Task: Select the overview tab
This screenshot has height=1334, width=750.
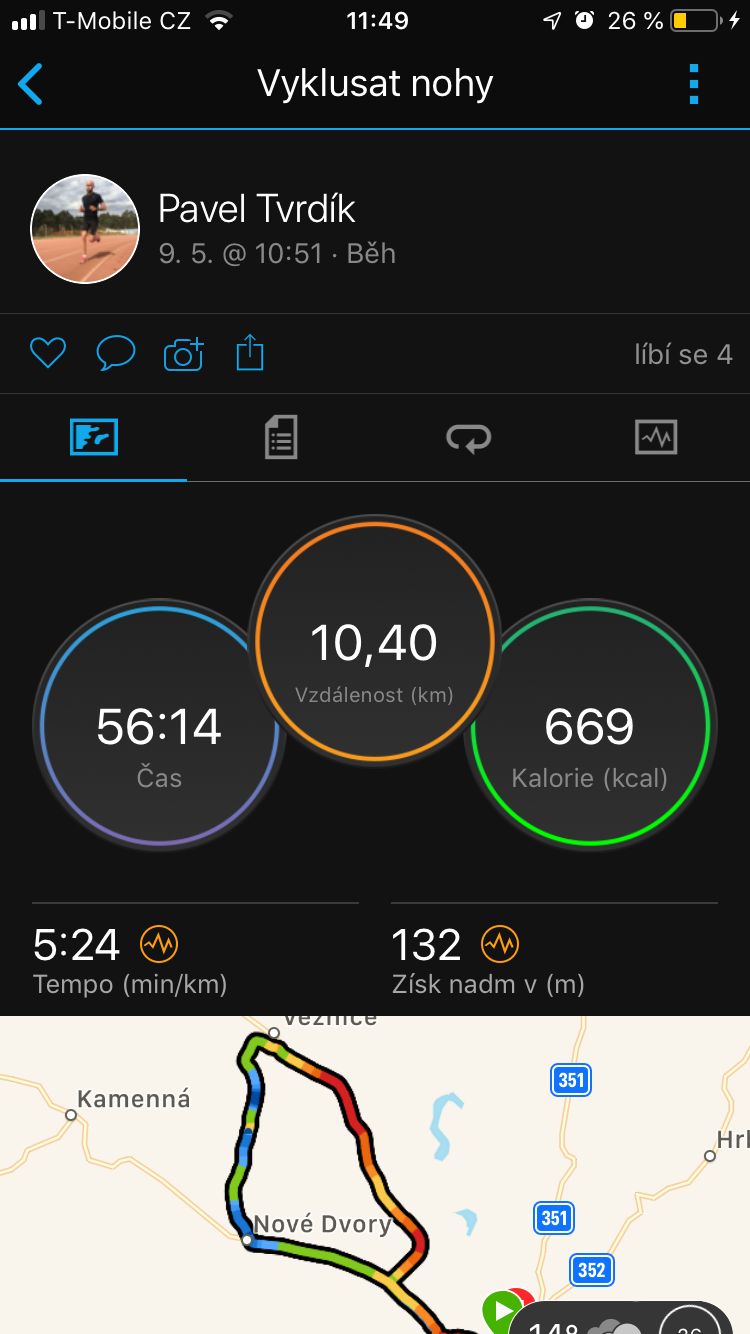Action: tap(94, 437)
